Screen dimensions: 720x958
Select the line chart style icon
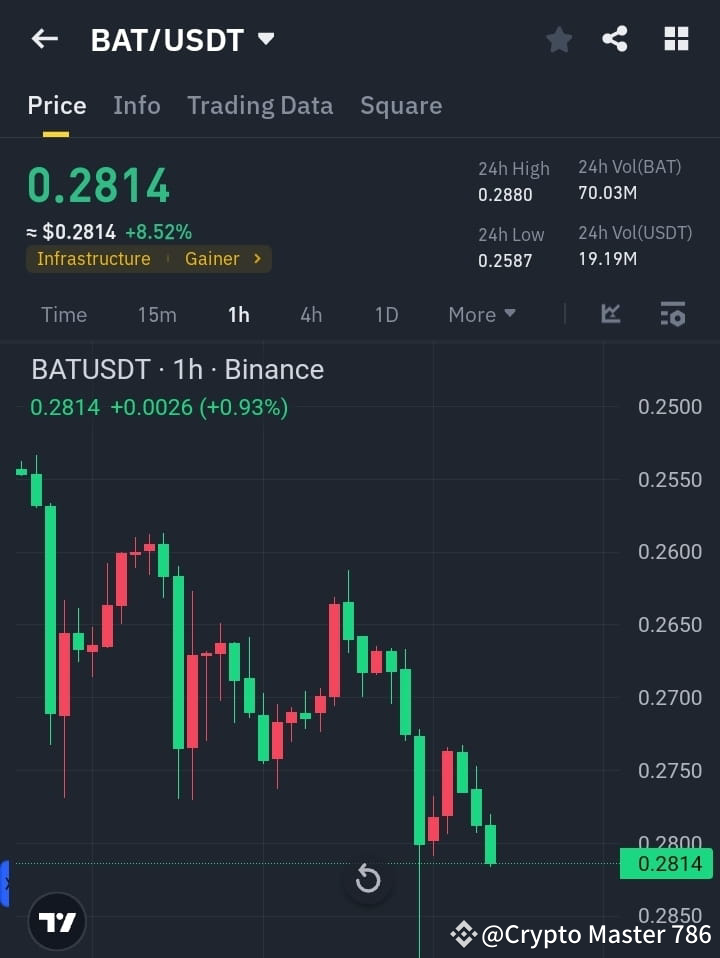pos(610,313)
